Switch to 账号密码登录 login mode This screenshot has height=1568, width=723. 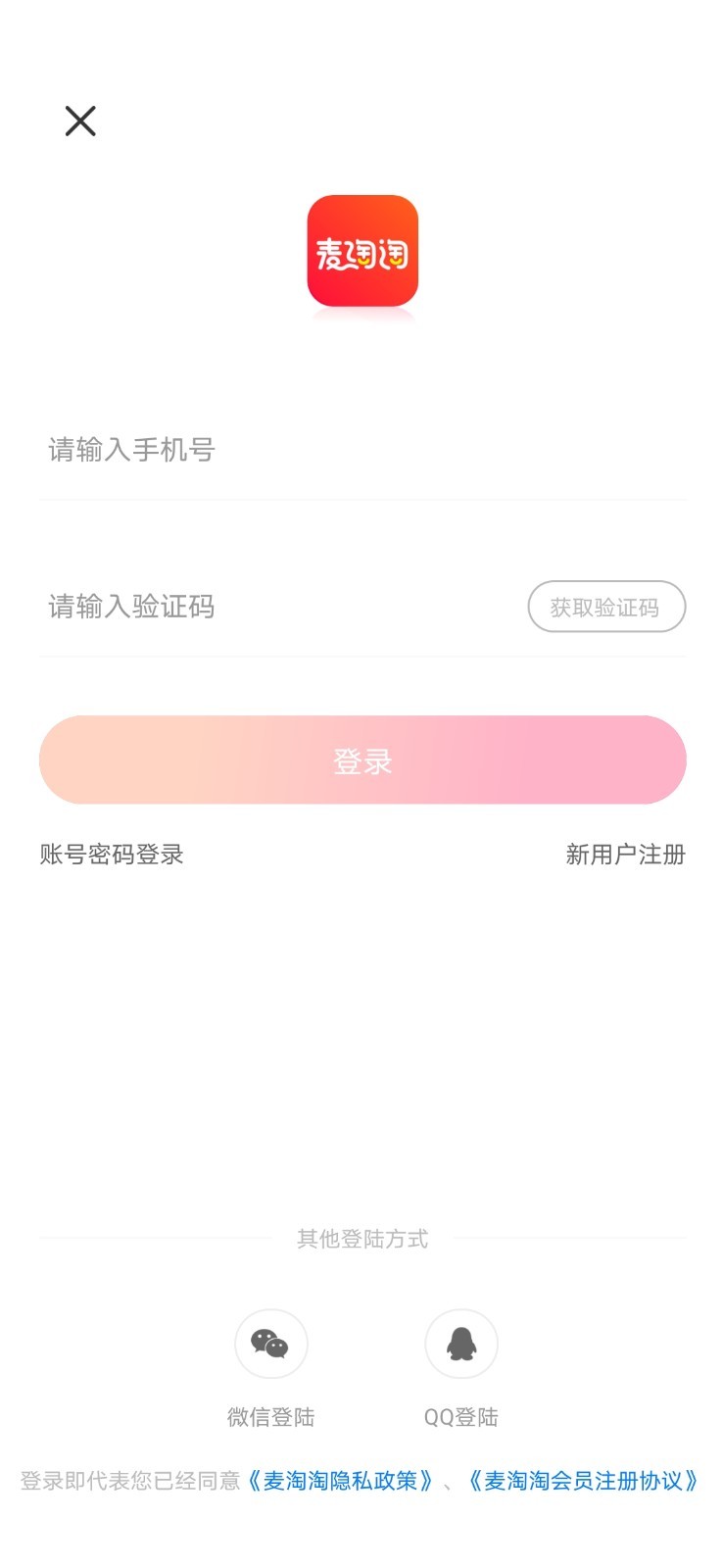click(111, 854)
